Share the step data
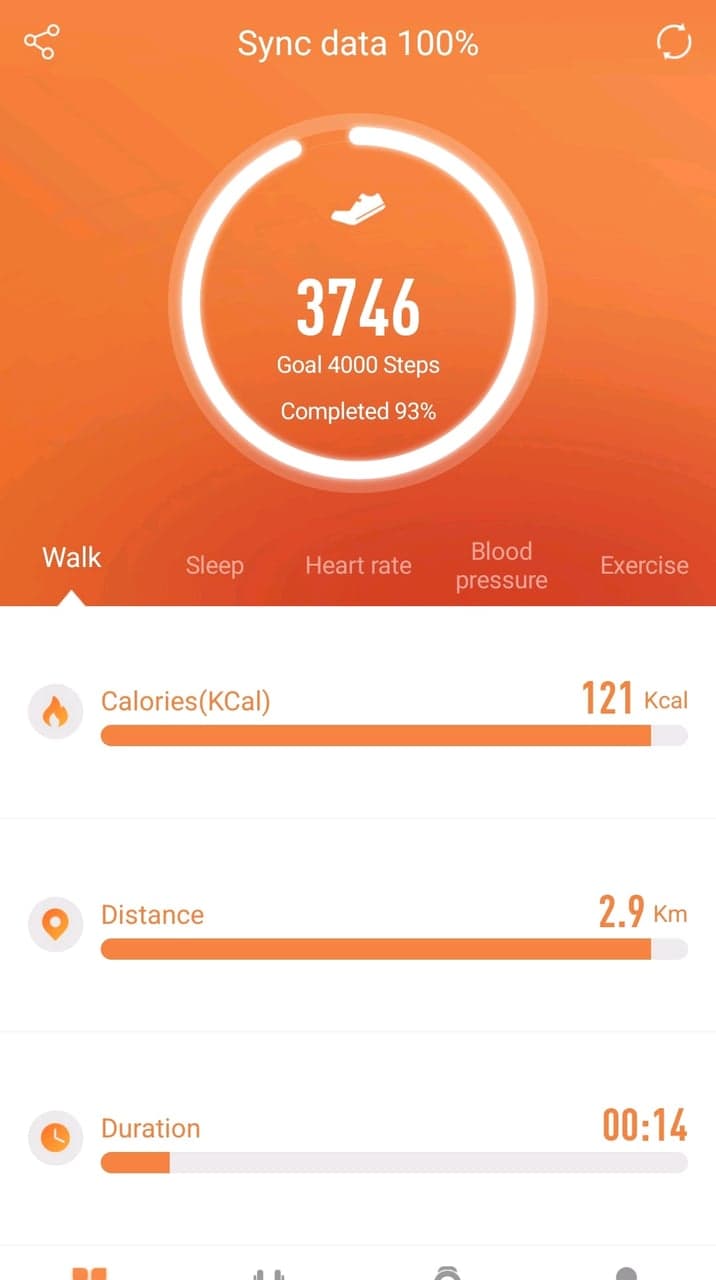The image size is (716, 1280). pyautogui.click(x=42, y=43)
